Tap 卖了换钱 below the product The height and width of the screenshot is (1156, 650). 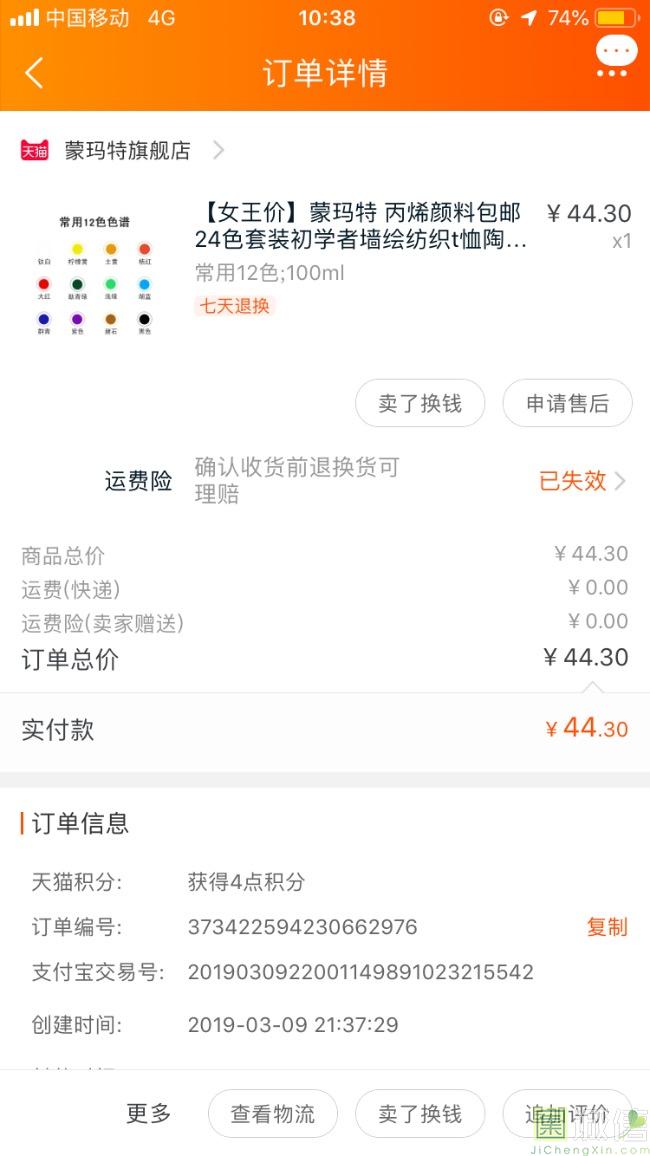pos(420,404)
